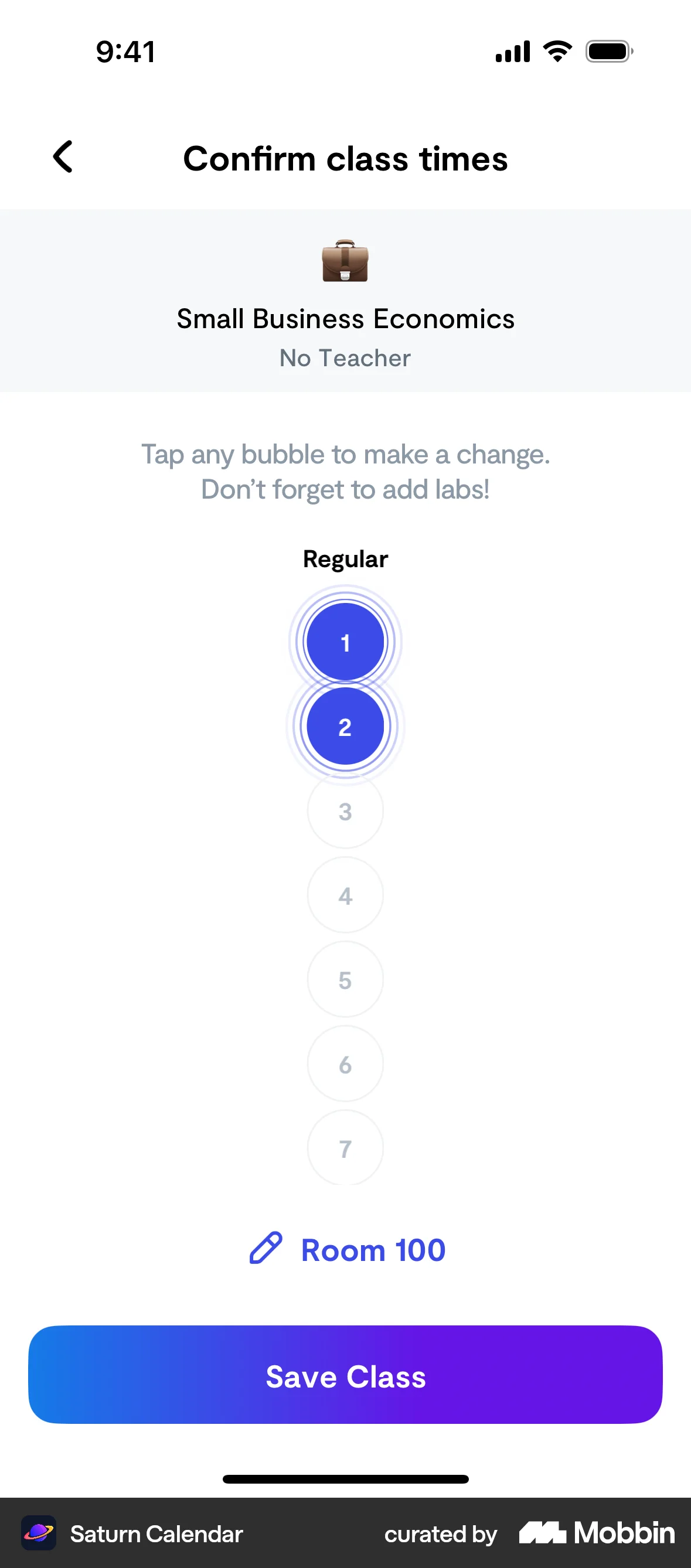The image size is (691, 1568).
Task: Select period 4 bubble
Action: tap(345, 895)
